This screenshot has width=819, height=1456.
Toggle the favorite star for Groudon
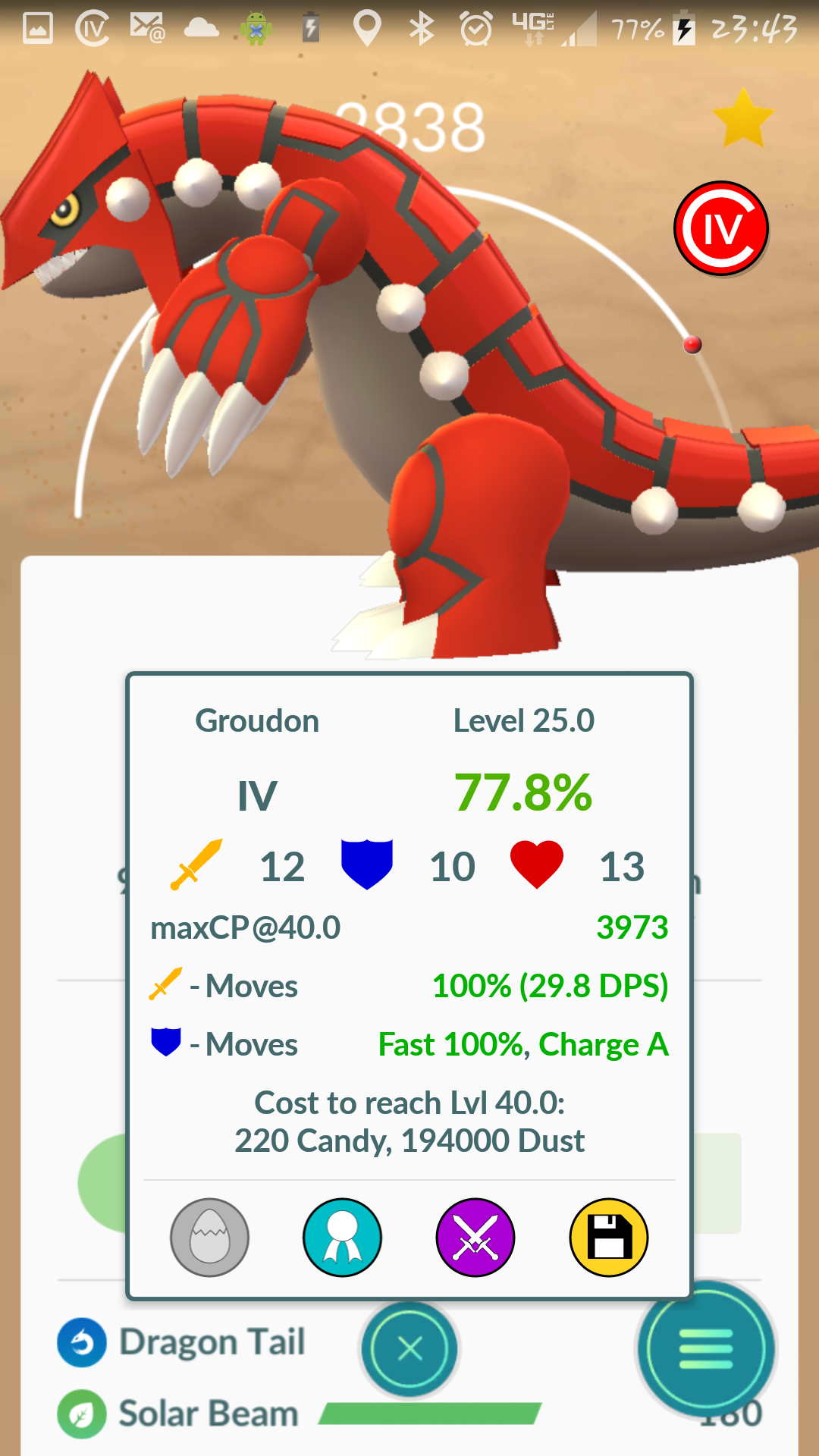(743, 118)
